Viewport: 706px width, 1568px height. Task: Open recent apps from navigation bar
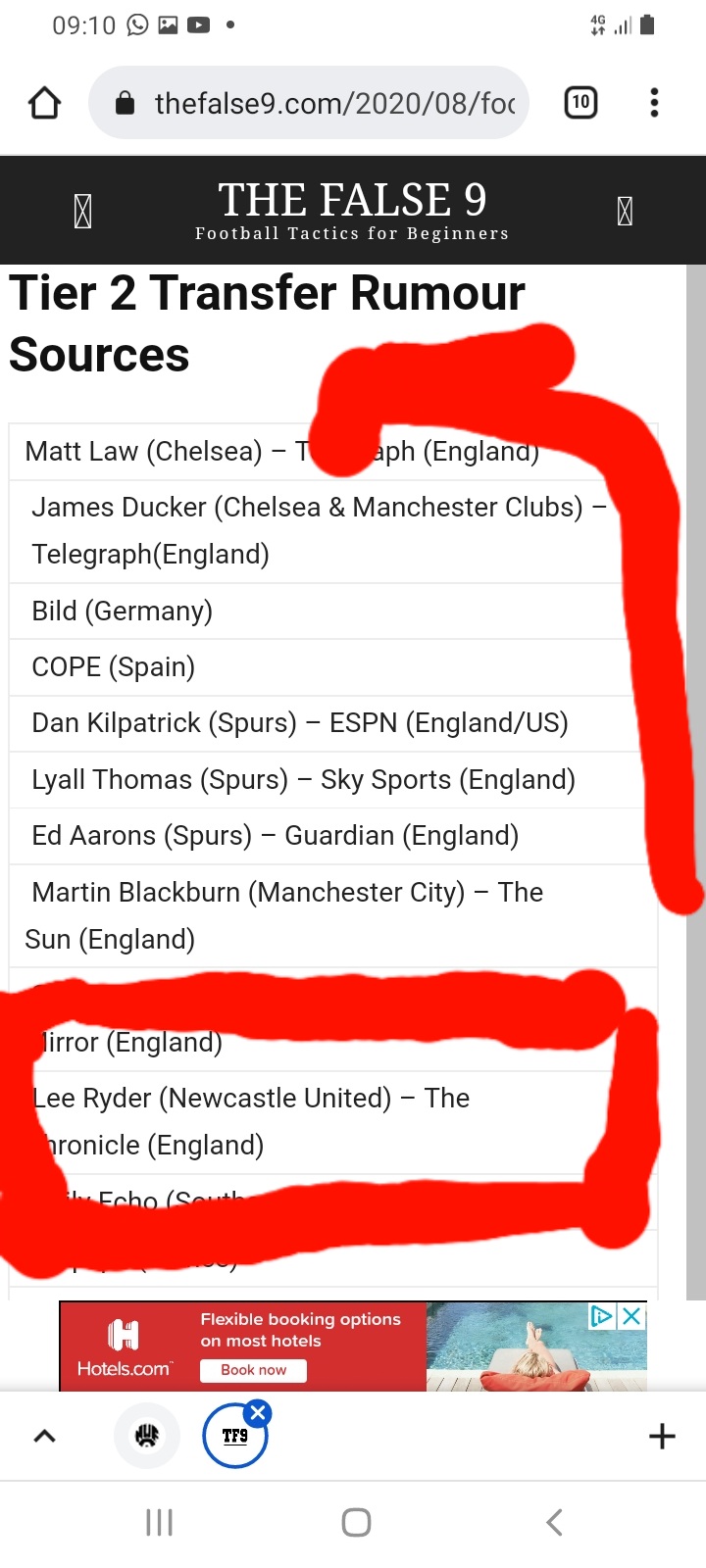click(x=159, y=1522)
